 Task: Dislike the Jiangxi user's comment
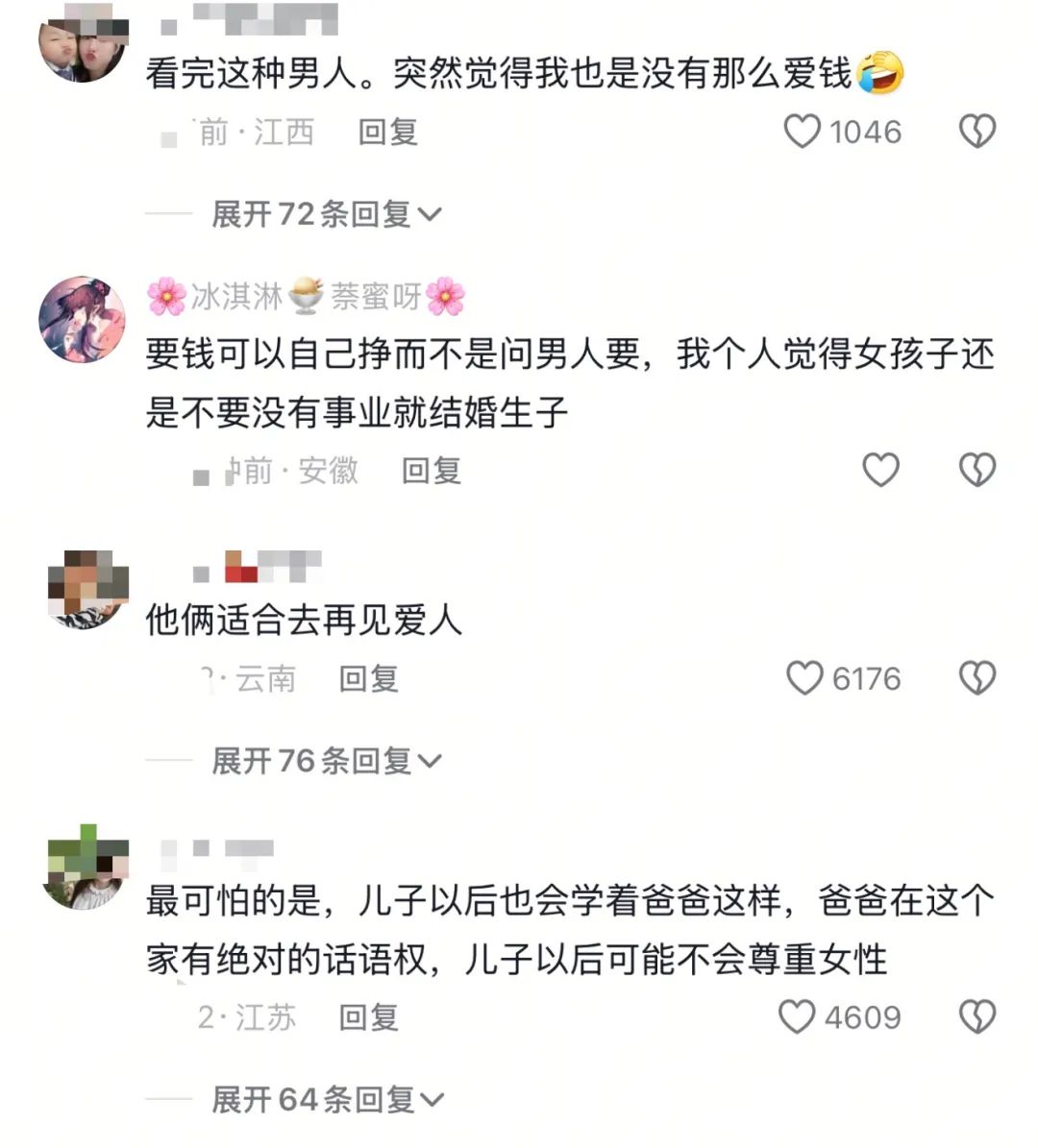pyautogui.click(x=976, y=132)
